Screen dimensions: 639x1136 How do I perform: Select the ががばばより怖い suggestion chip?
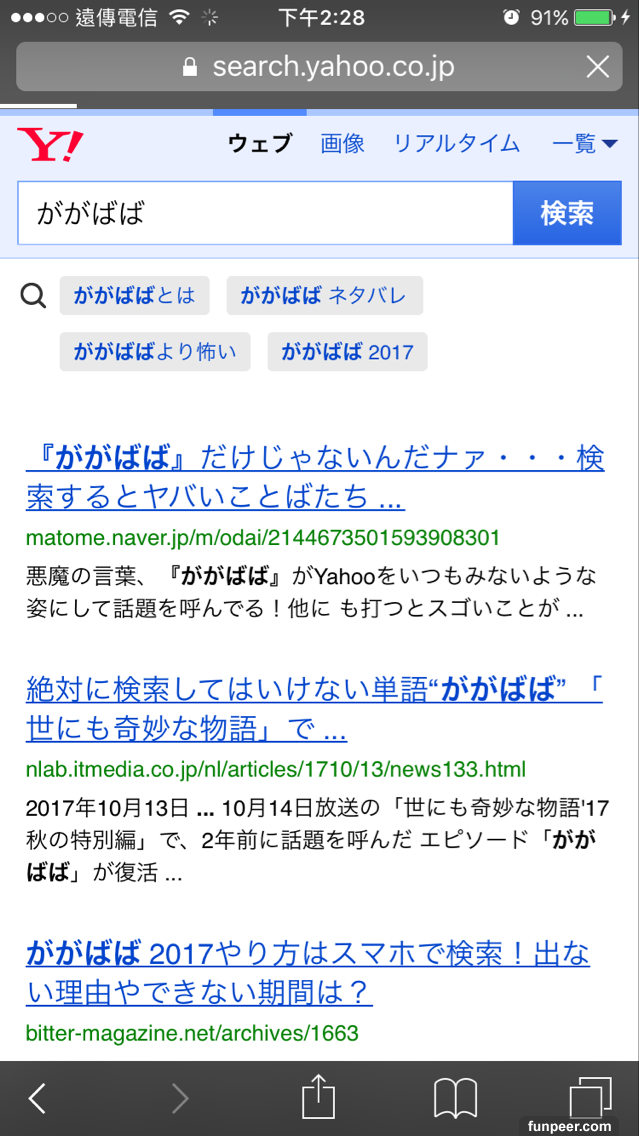(155, 351)
